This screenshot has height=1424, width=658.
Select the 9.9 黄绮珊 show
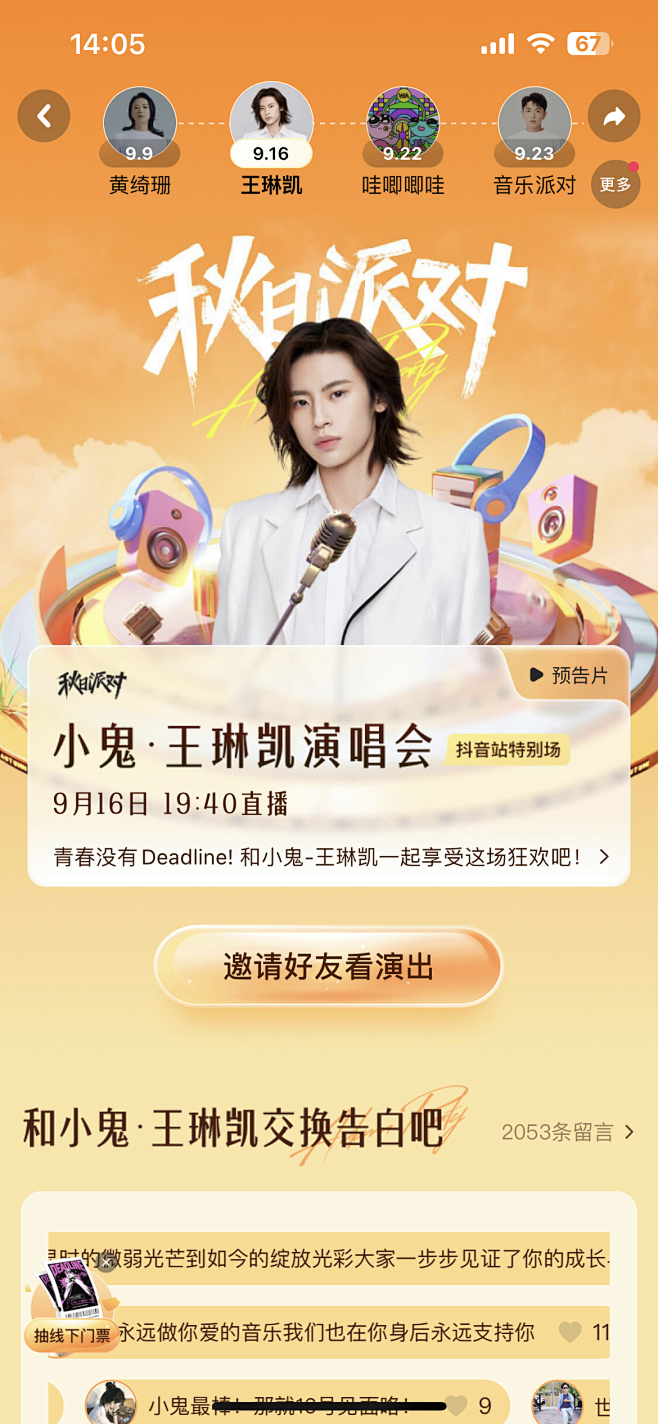(140, 141)
